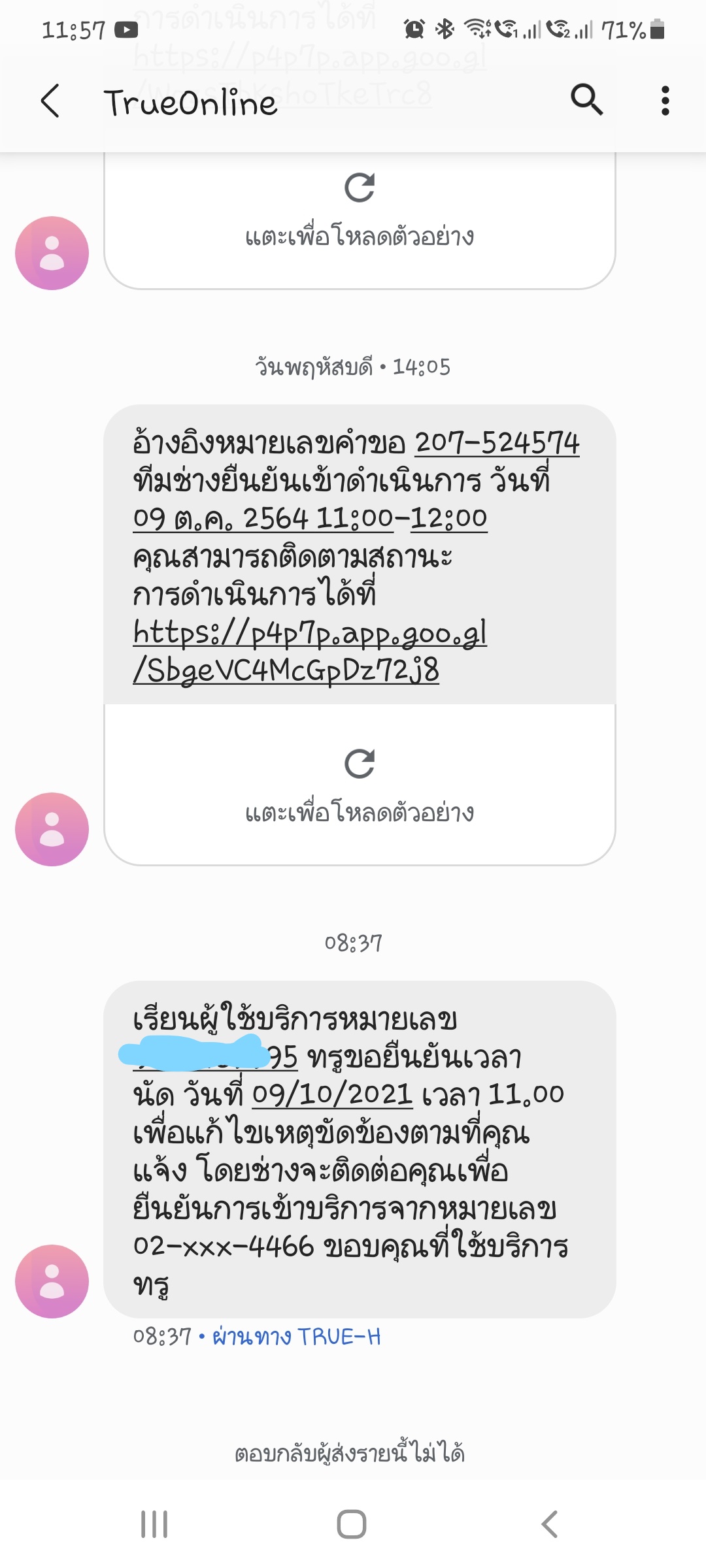
Task: Load link preview under the SbgeVC4McGpDz72j8 message
Action: pos(360,785)
